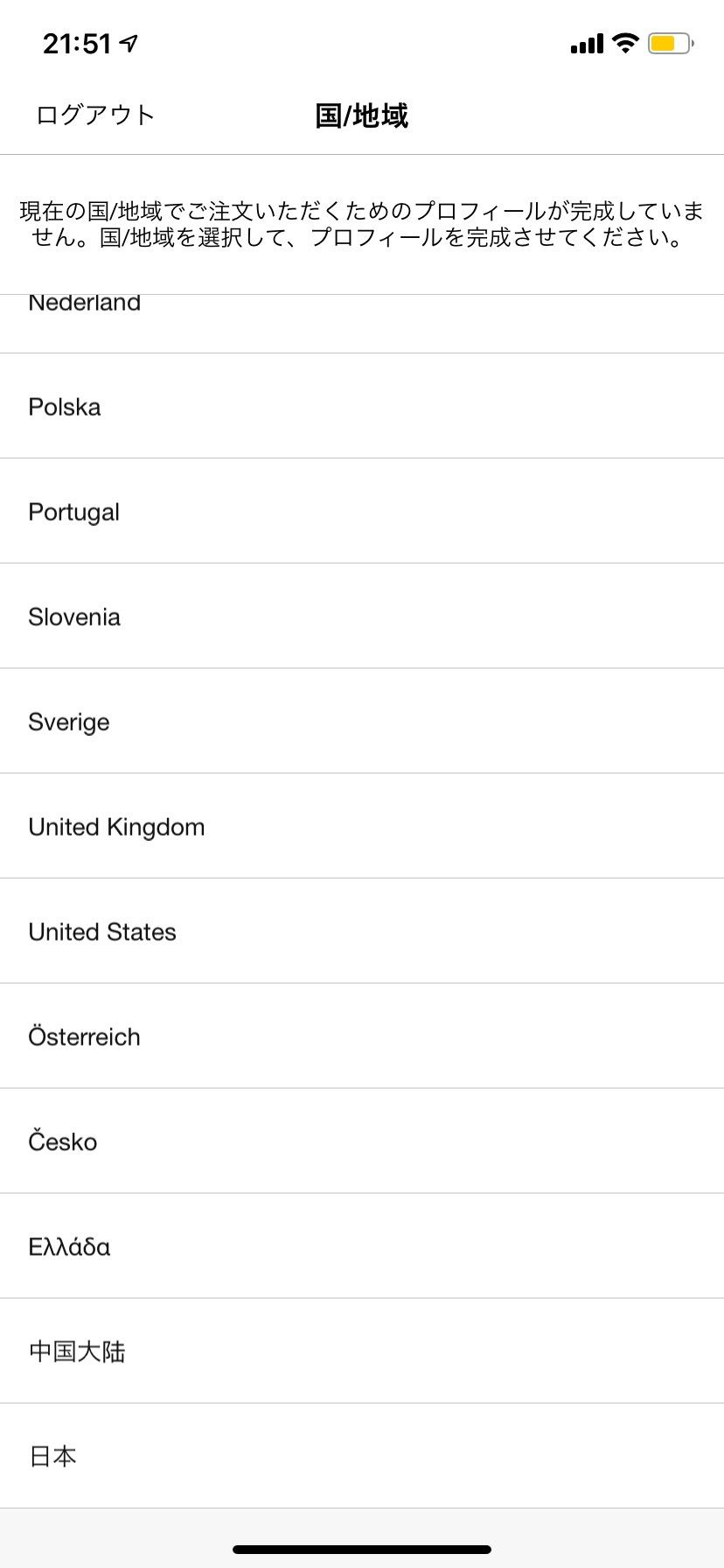Choose Portugal as the region
Viewport: 724px width, 1568px height.
(362, 511)
